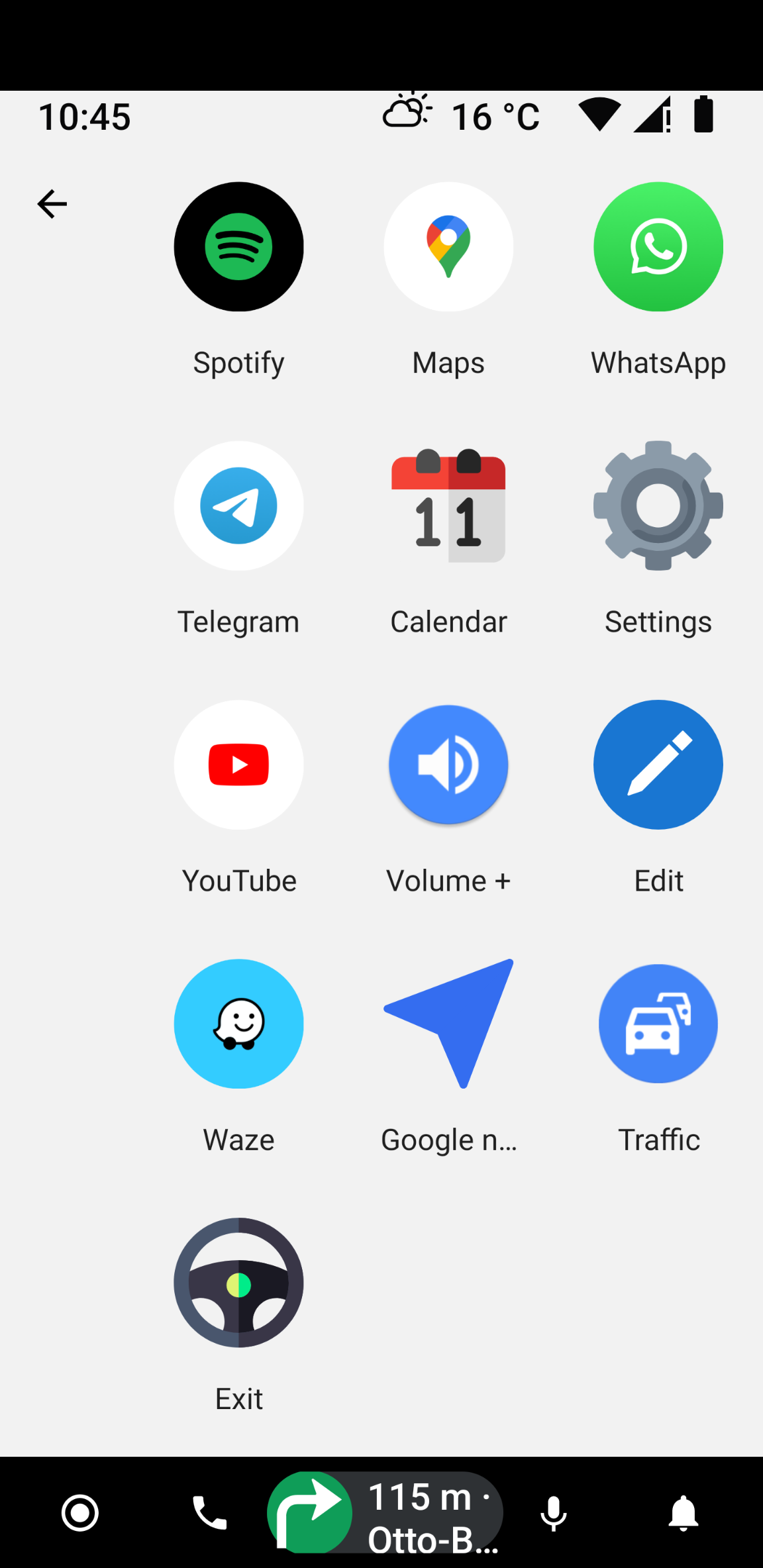This screenshot has height=1568, width=763.
Task: Open the navigation turn widget showing 115 m
Action: [385, 1513]
